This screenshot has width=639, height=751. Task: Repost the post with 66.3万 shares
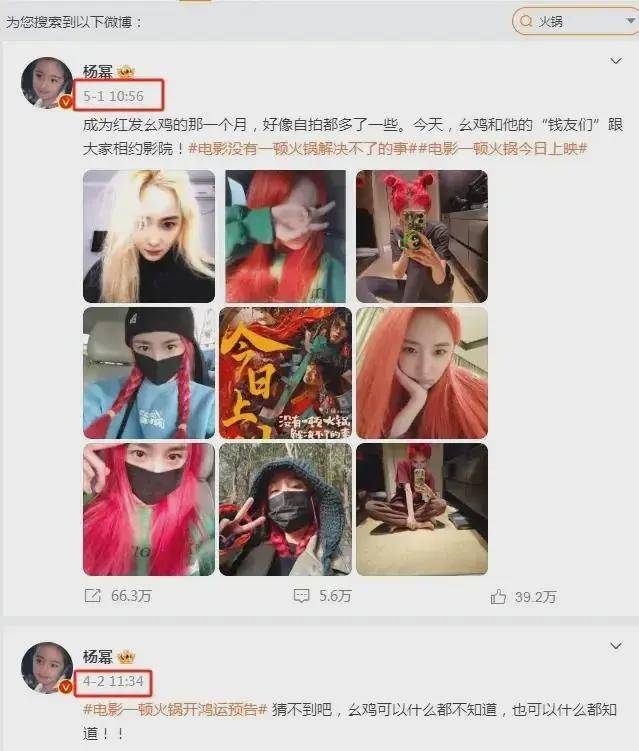click(x=119, y=596)
